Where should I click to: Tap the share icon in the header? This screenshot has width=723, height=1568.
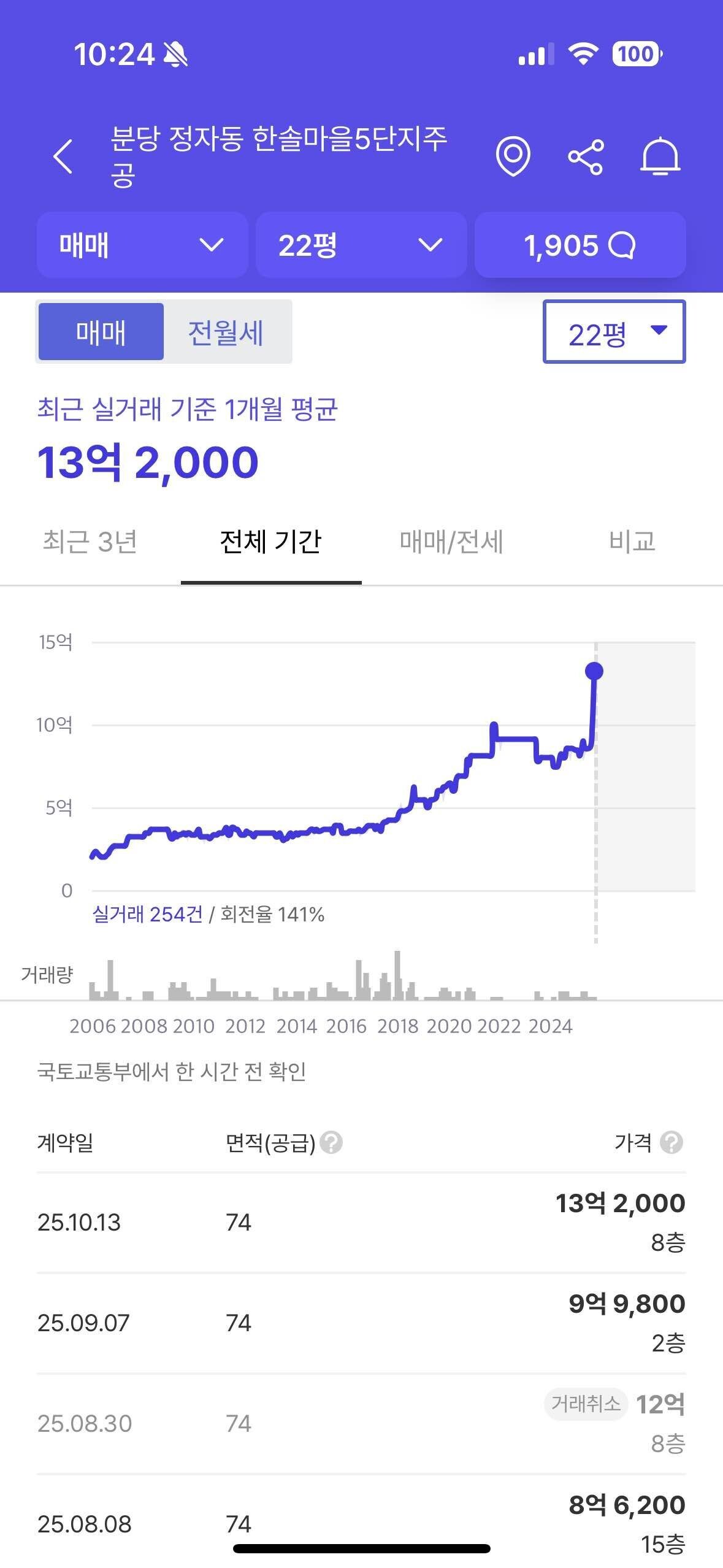point(586,155)
